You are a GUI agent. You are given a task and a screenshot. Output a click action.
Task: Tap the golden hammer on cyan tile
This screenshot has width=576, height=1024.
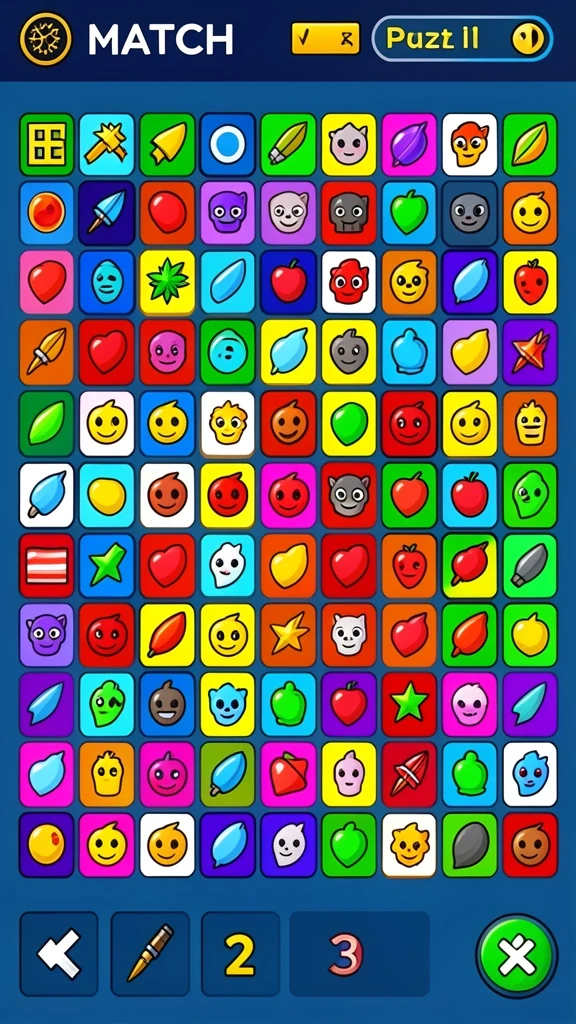click(106, 144)
